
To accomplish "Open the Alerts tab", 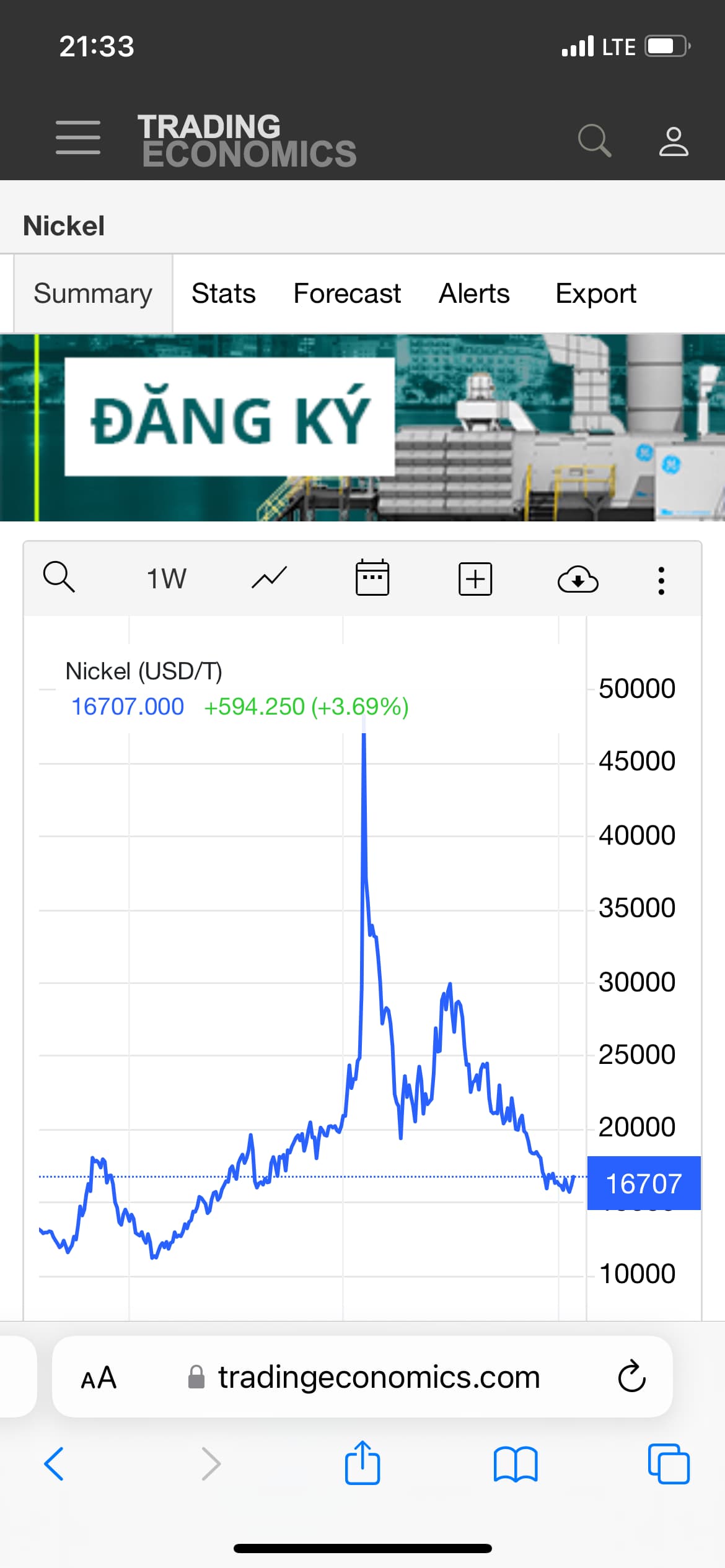I will tap(474, 294).
